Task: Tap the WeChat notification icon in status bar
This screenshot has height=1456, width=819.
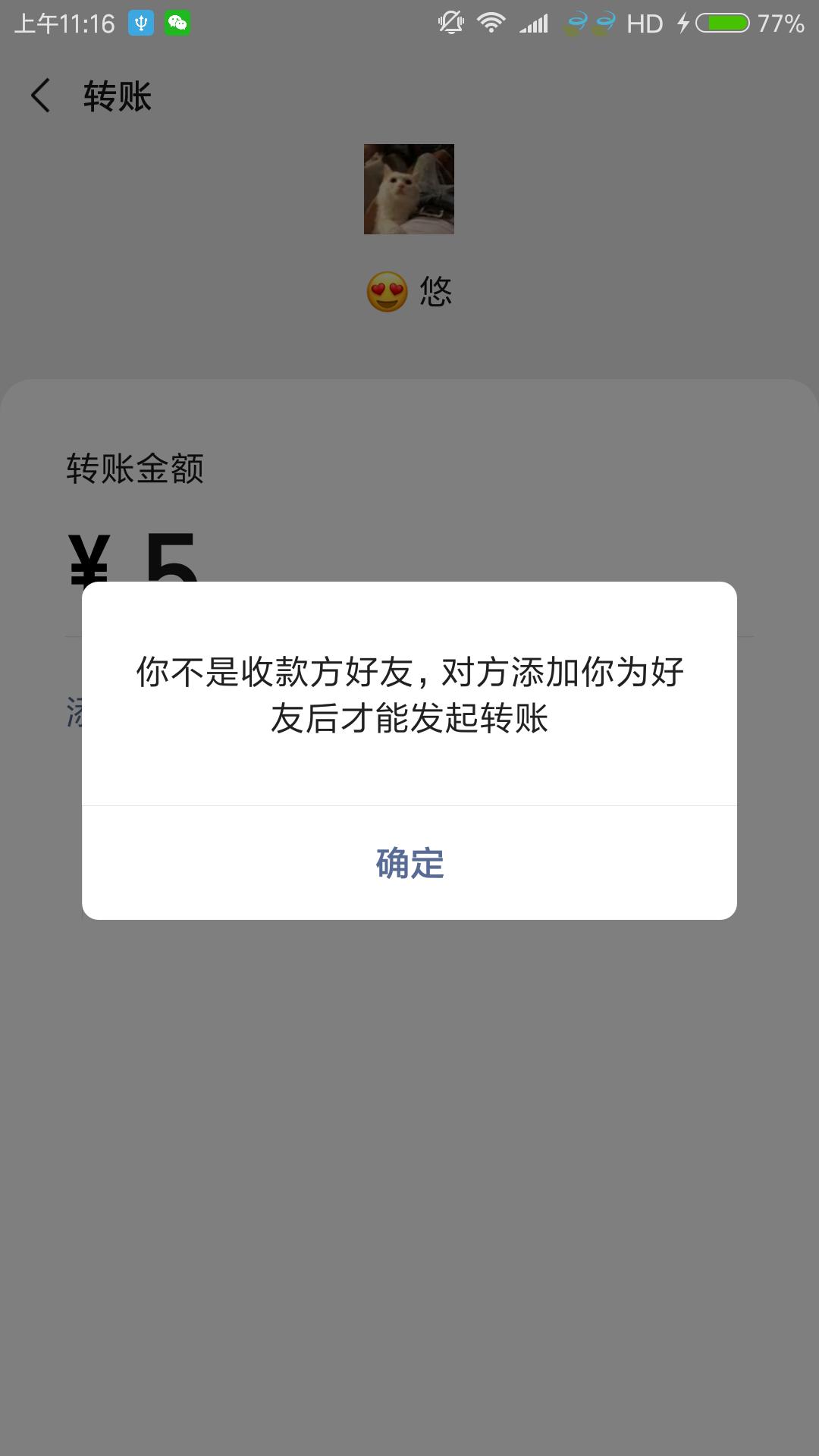Action: click(176, 23)
